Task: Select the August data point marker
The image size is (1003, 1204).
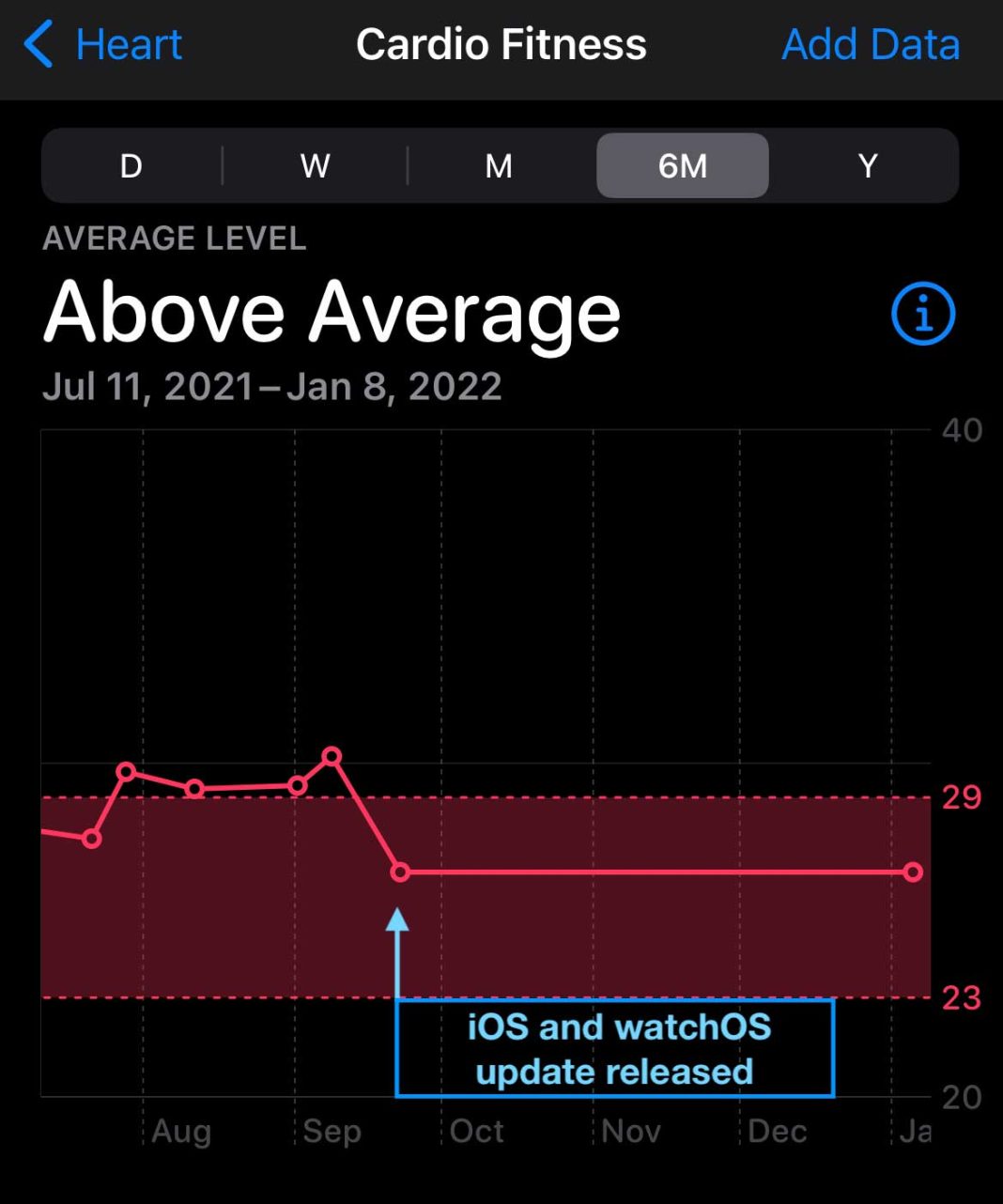Action: click(127, 771)
